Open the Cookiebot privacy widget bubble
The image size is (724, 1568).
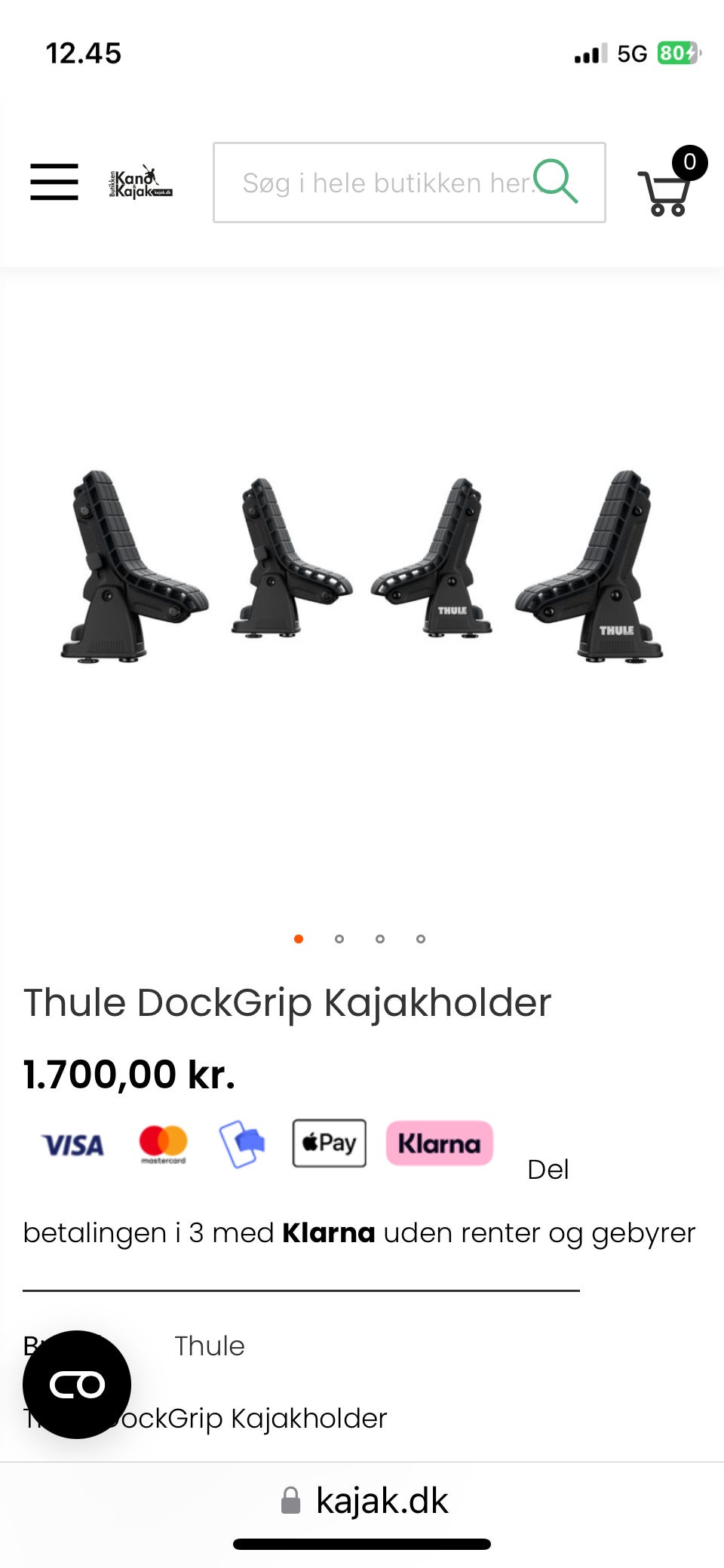pos(76,1383)
